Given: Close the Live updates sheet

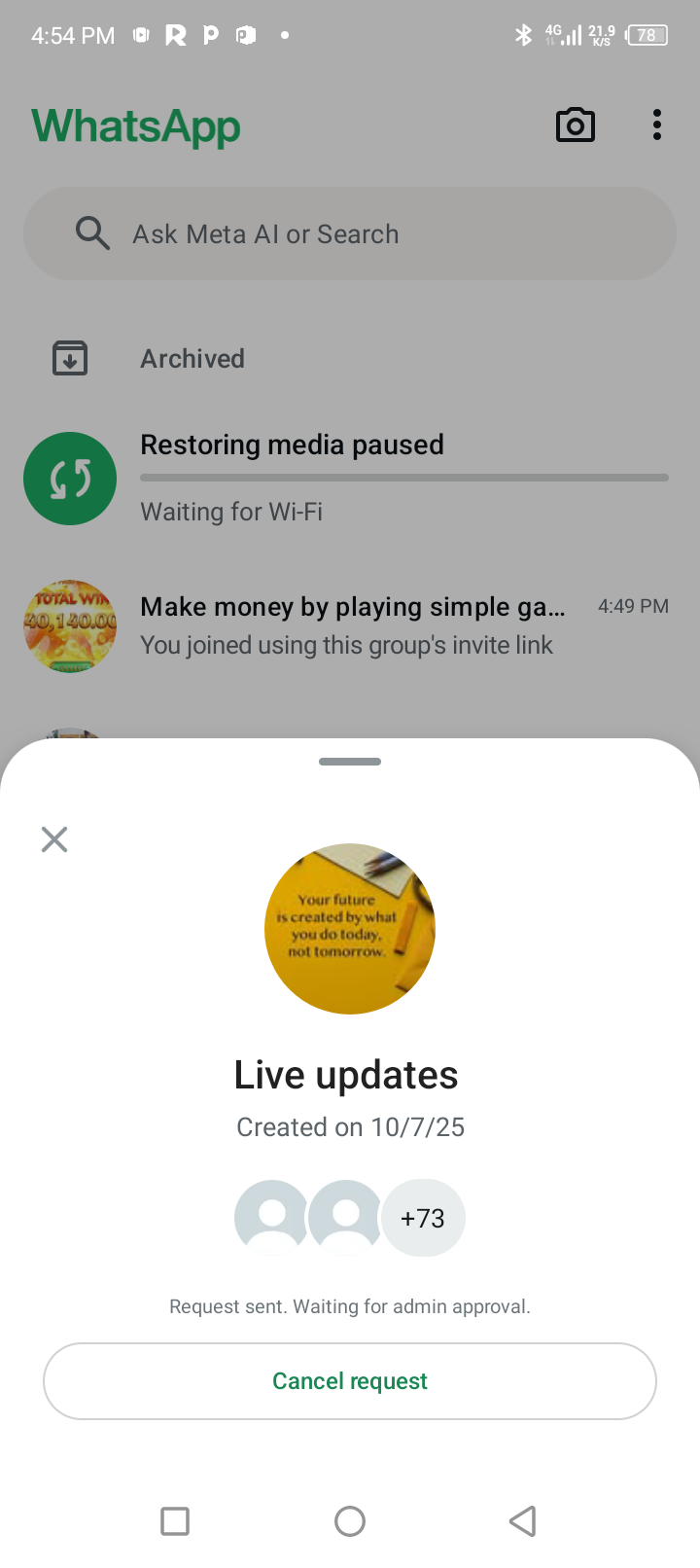Looking at the screenshot, I should pos(54,839).
